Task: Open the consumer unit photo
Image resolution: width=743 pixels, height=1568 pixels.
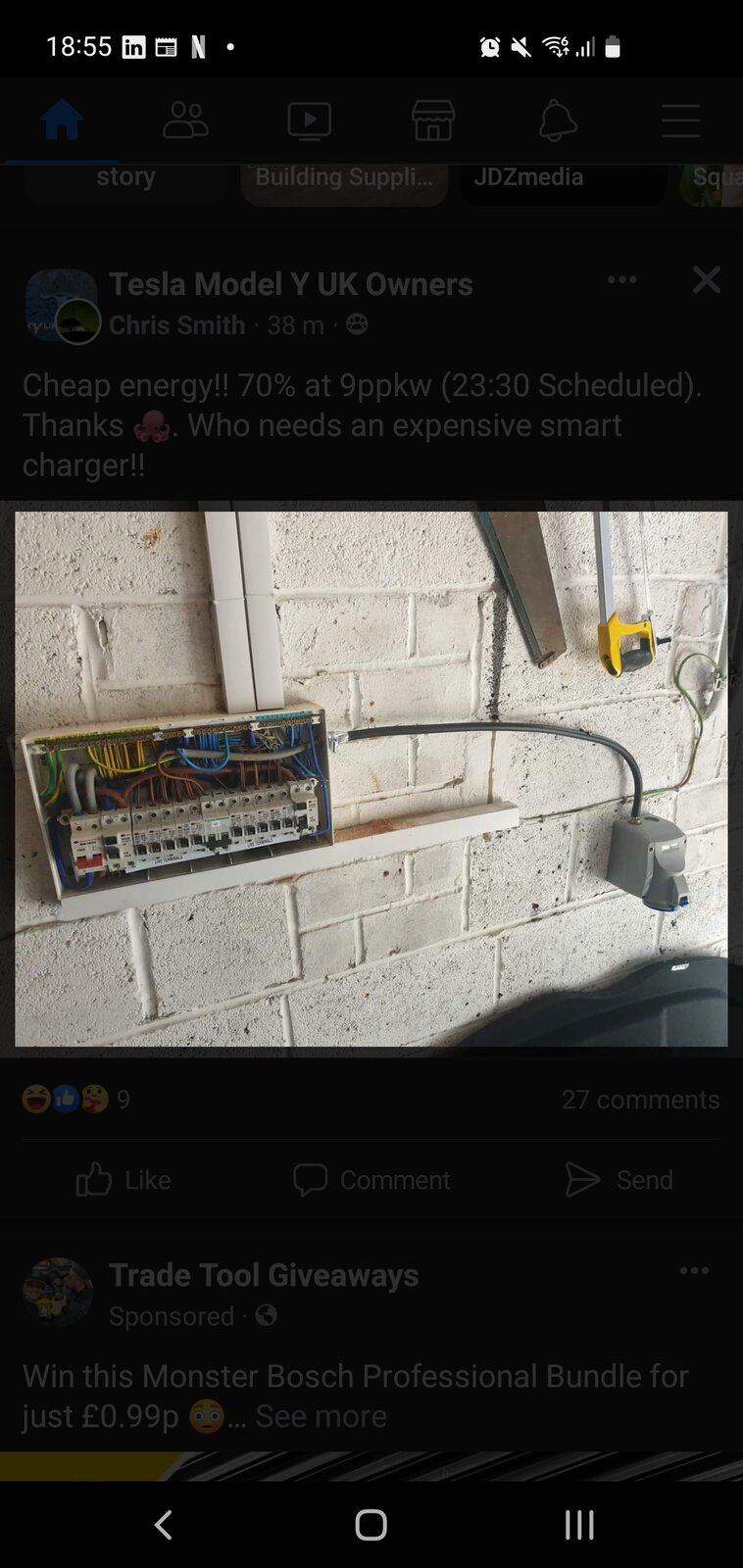Action: (x=371, y=779)
